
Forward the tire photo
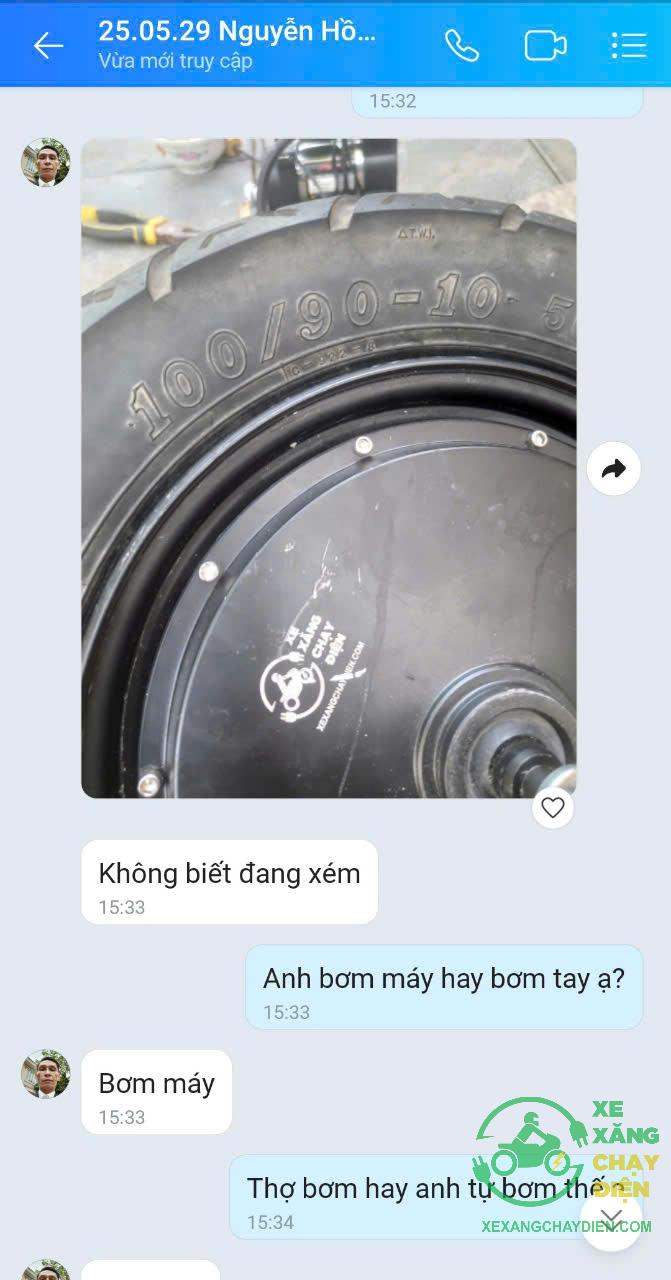(613, 468)
